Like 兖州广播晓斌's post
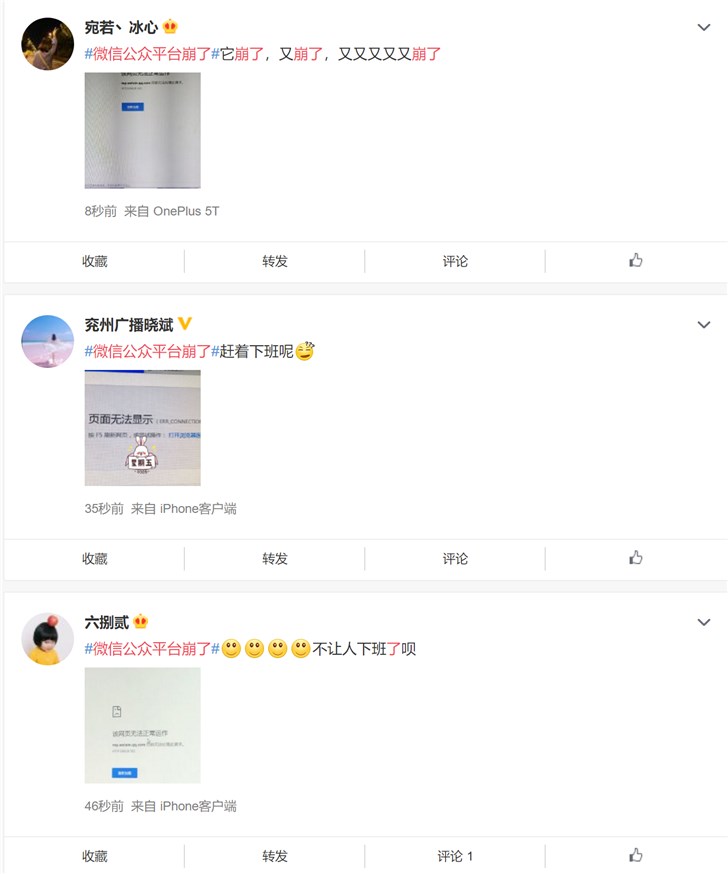Screen dimensions: 728x874 coord(635,558)
